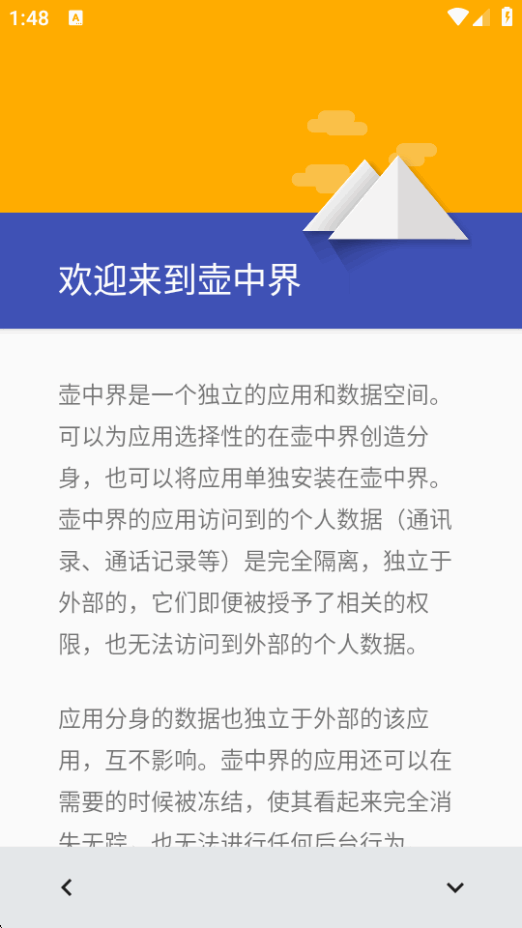Tap the down chevron to read more

coord(455,887)
